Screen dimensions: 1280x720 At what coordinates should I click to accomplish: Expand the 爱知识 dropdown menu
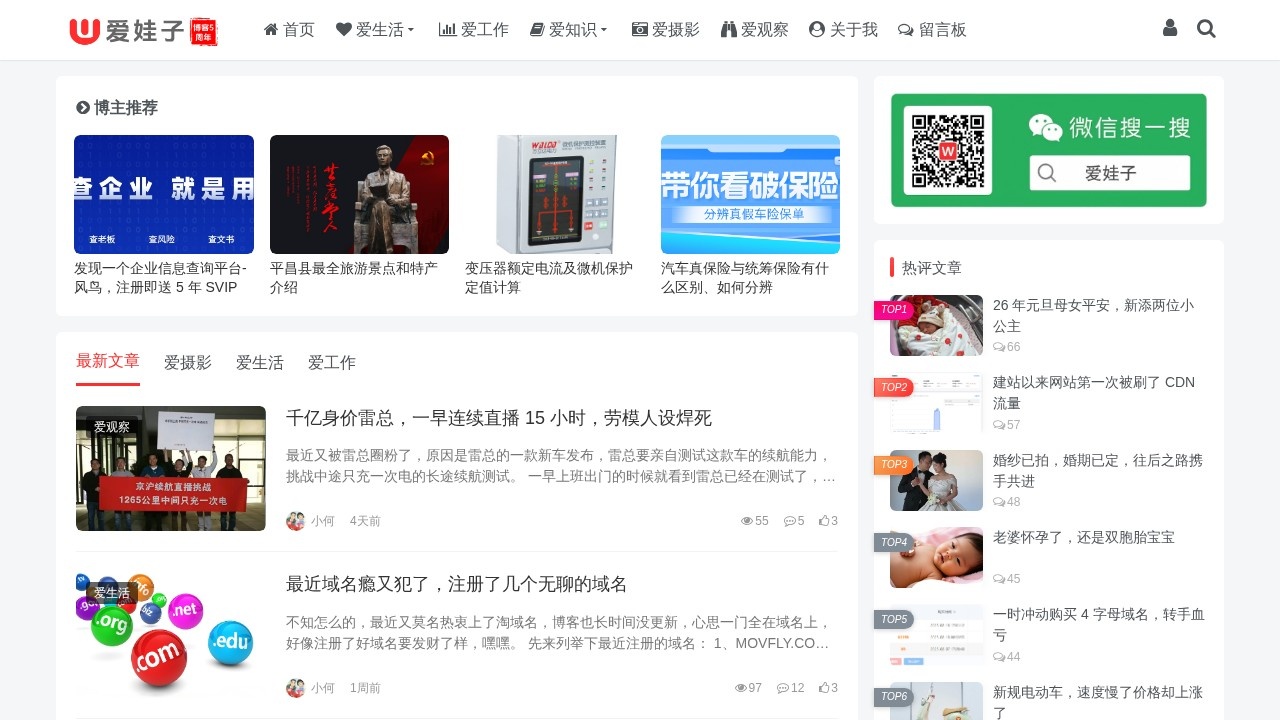point(568,30)
